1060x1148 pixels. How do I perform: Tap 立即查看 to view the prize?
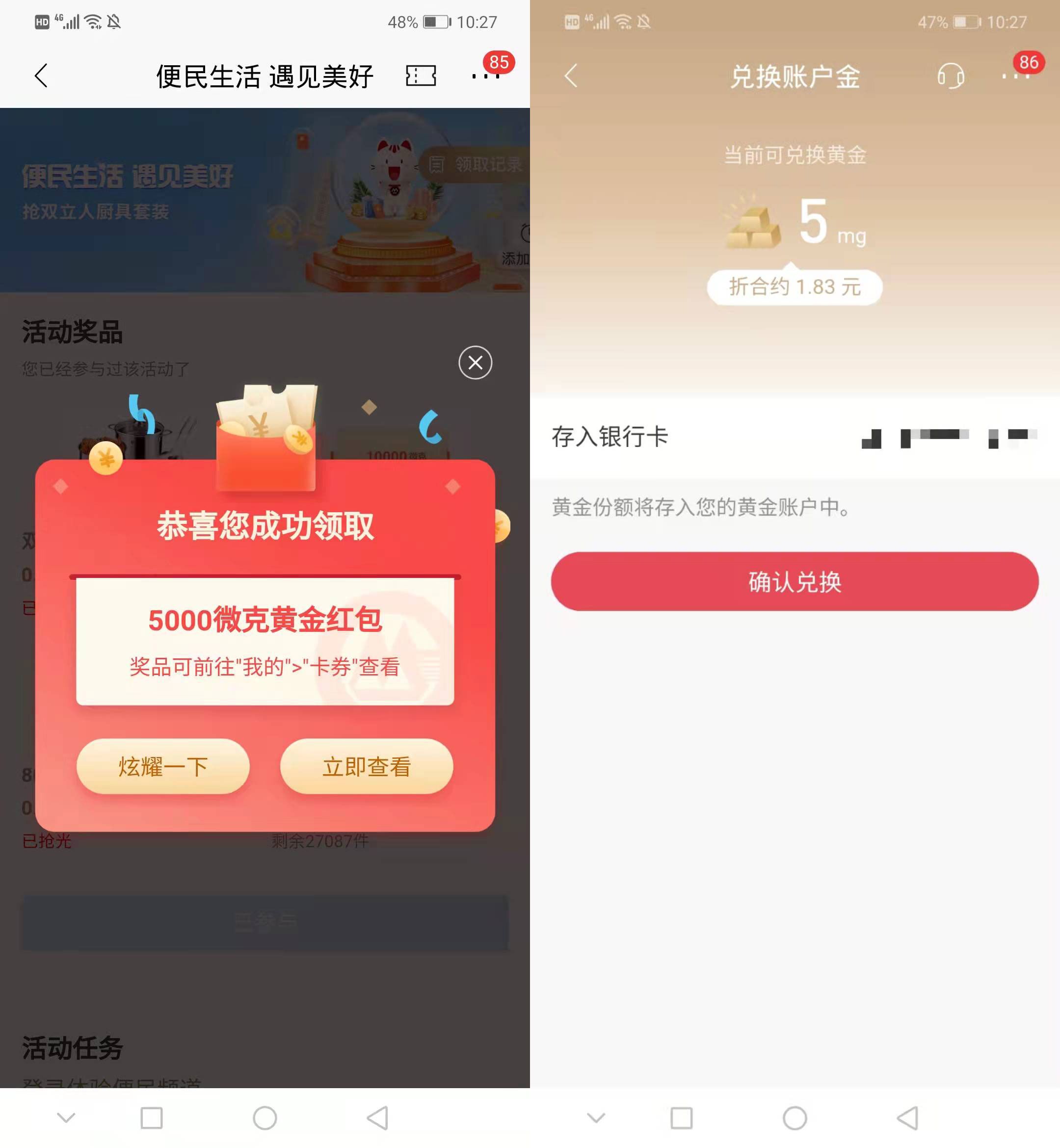(x=367, y=766)
